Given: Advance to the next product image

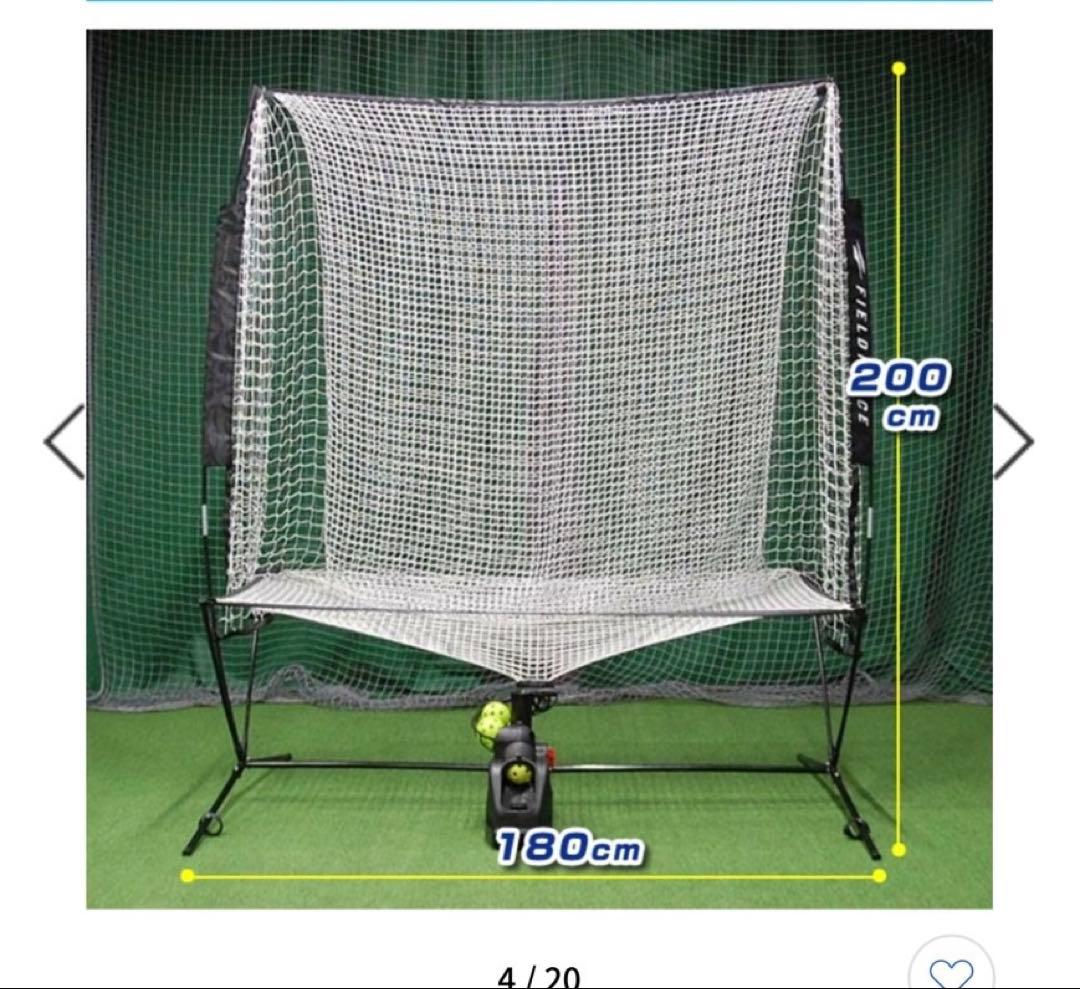Looking at the screenshot, I should pos(1013,442).
